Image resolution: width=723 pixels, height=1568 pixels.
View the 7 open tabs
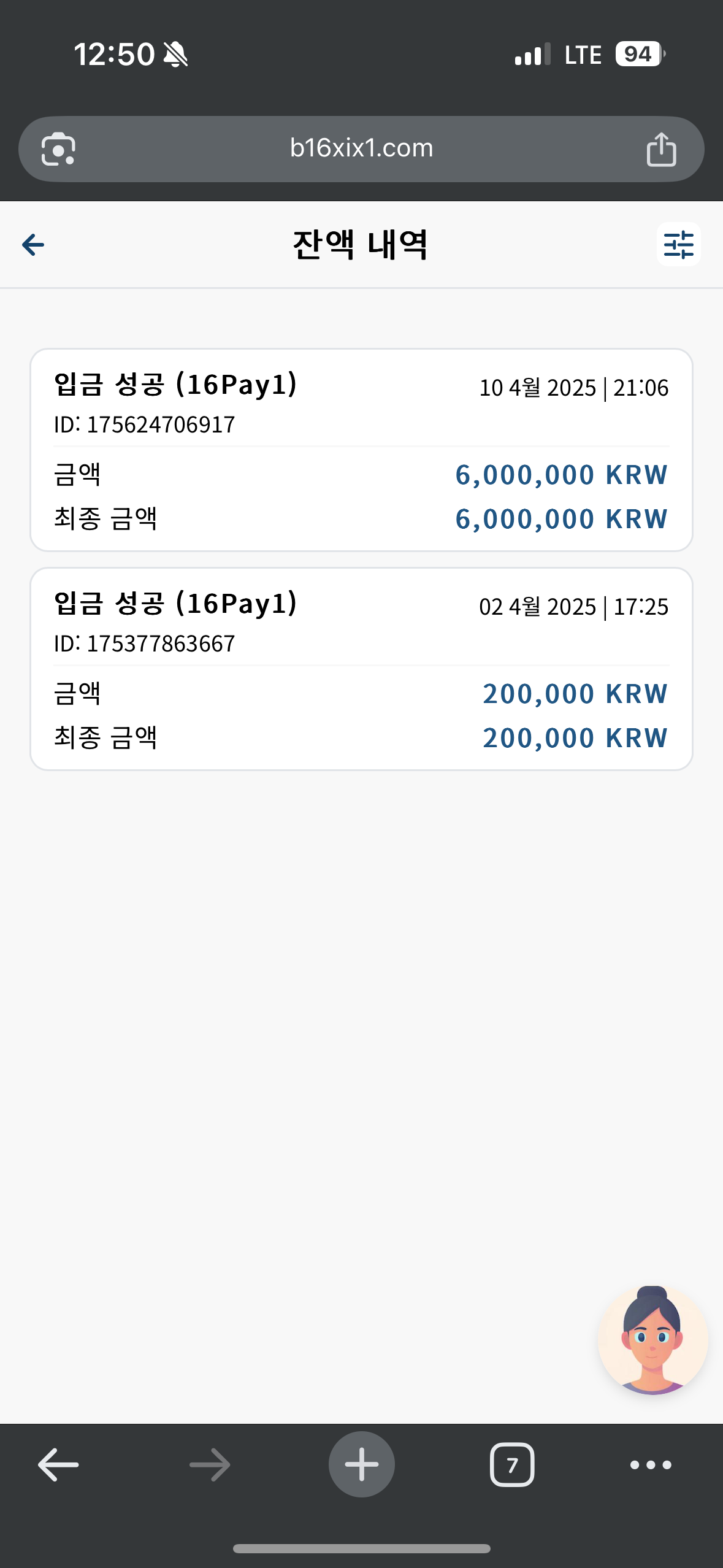tap(512, 1464)
